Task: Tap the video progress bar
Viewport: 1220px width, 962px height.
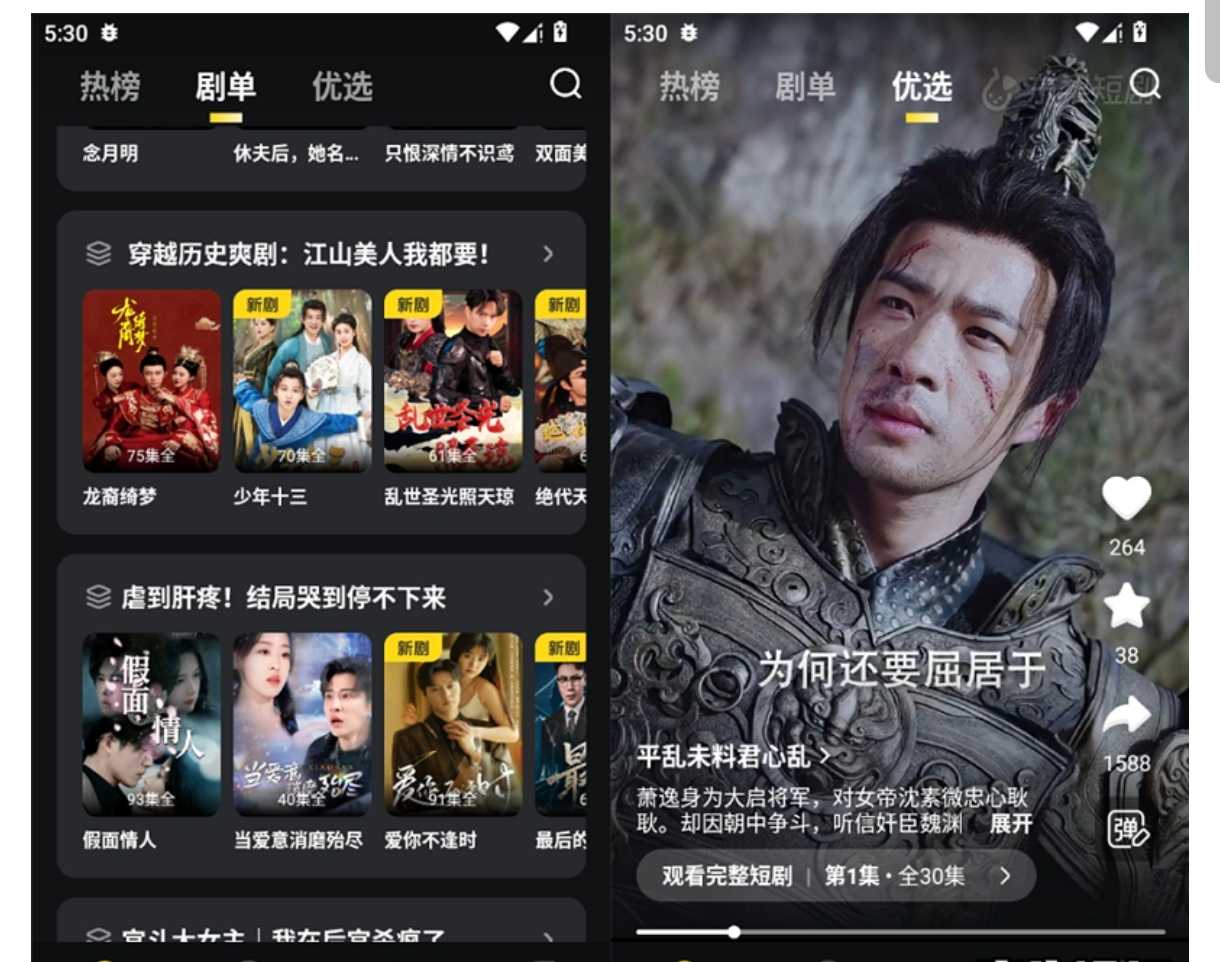Action: coord(900,932)
